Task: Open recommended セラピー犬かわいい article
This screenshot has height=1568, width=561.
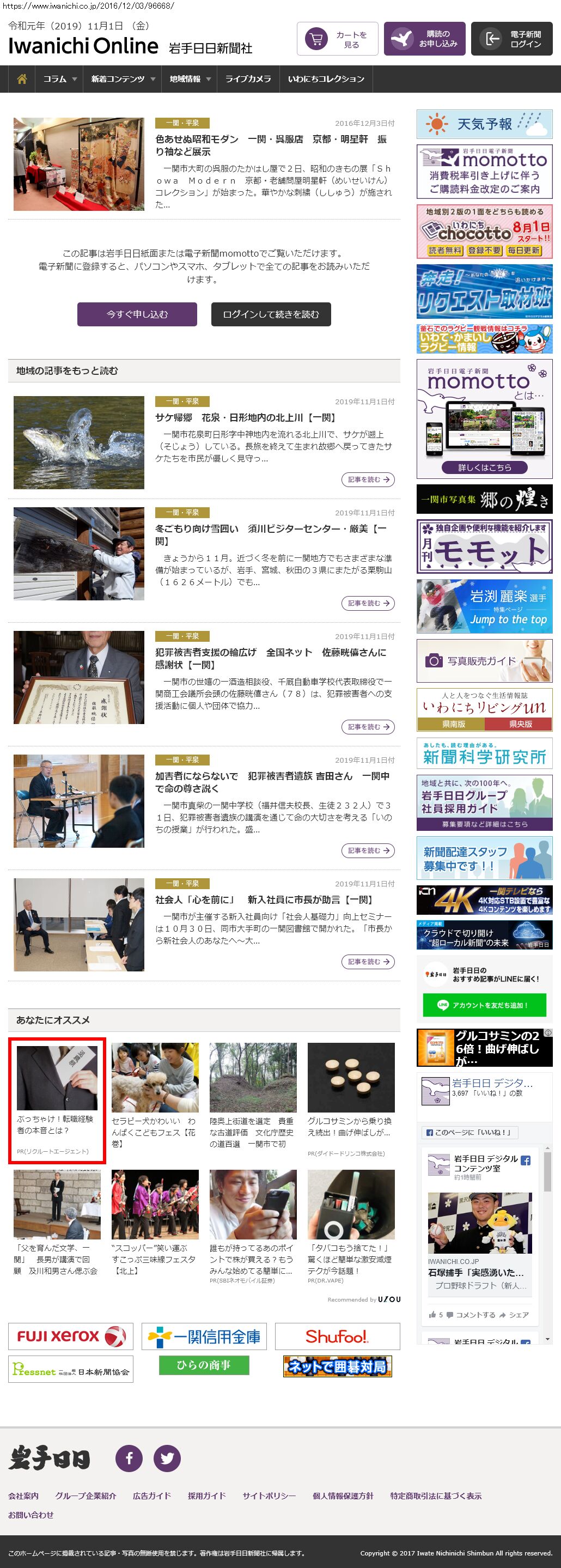Action: point(155,1096)
